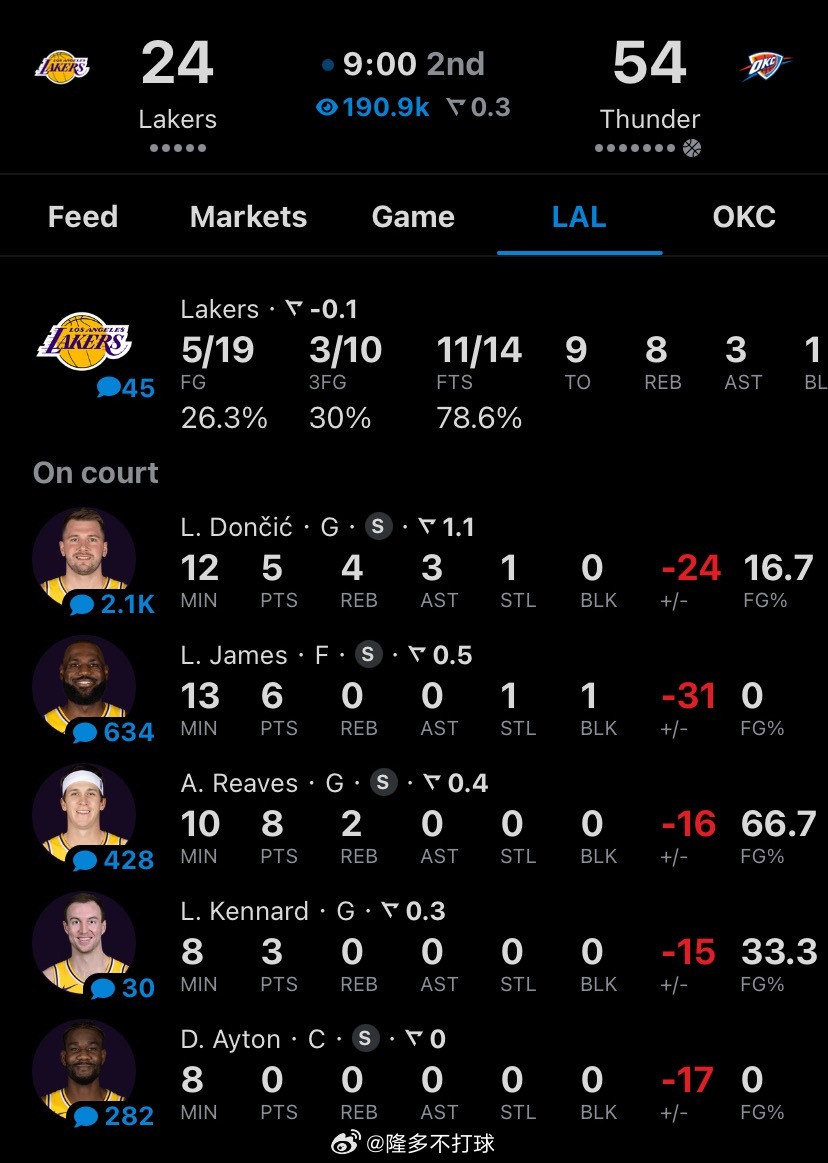
Task: Switch to the OKC tab
Action: click(x=744, y=217)
